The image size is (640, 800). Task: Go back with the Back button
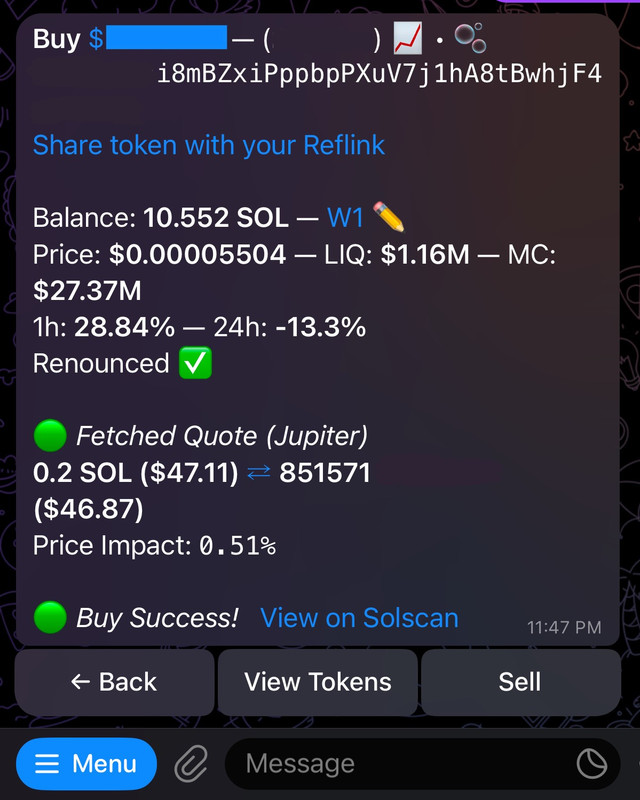pyautogui.click(x=114, y=682)
